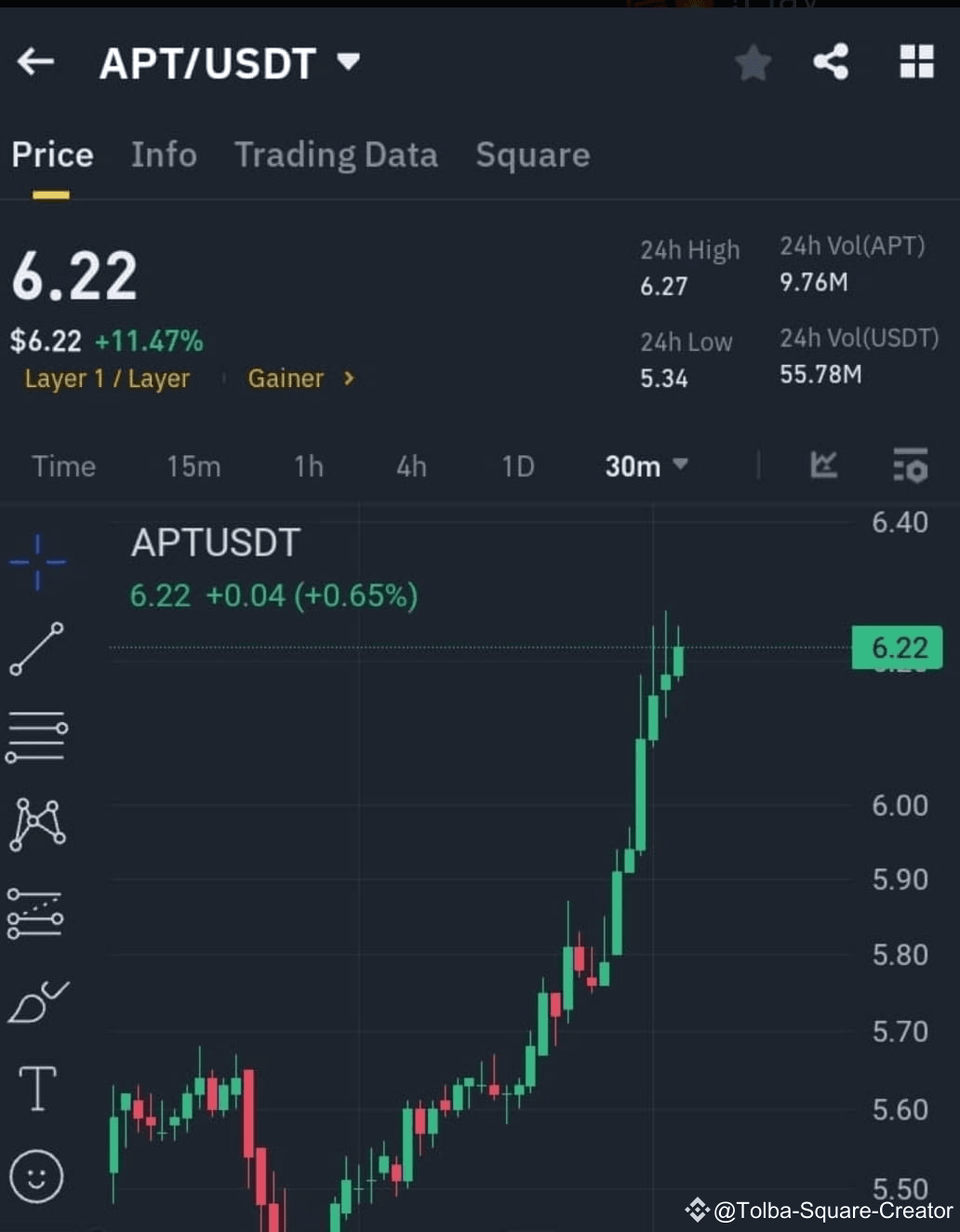960x1232 pixels.
Task: Open the chart indicators panel
Action: pyautogui.click(x=823, y=466)
